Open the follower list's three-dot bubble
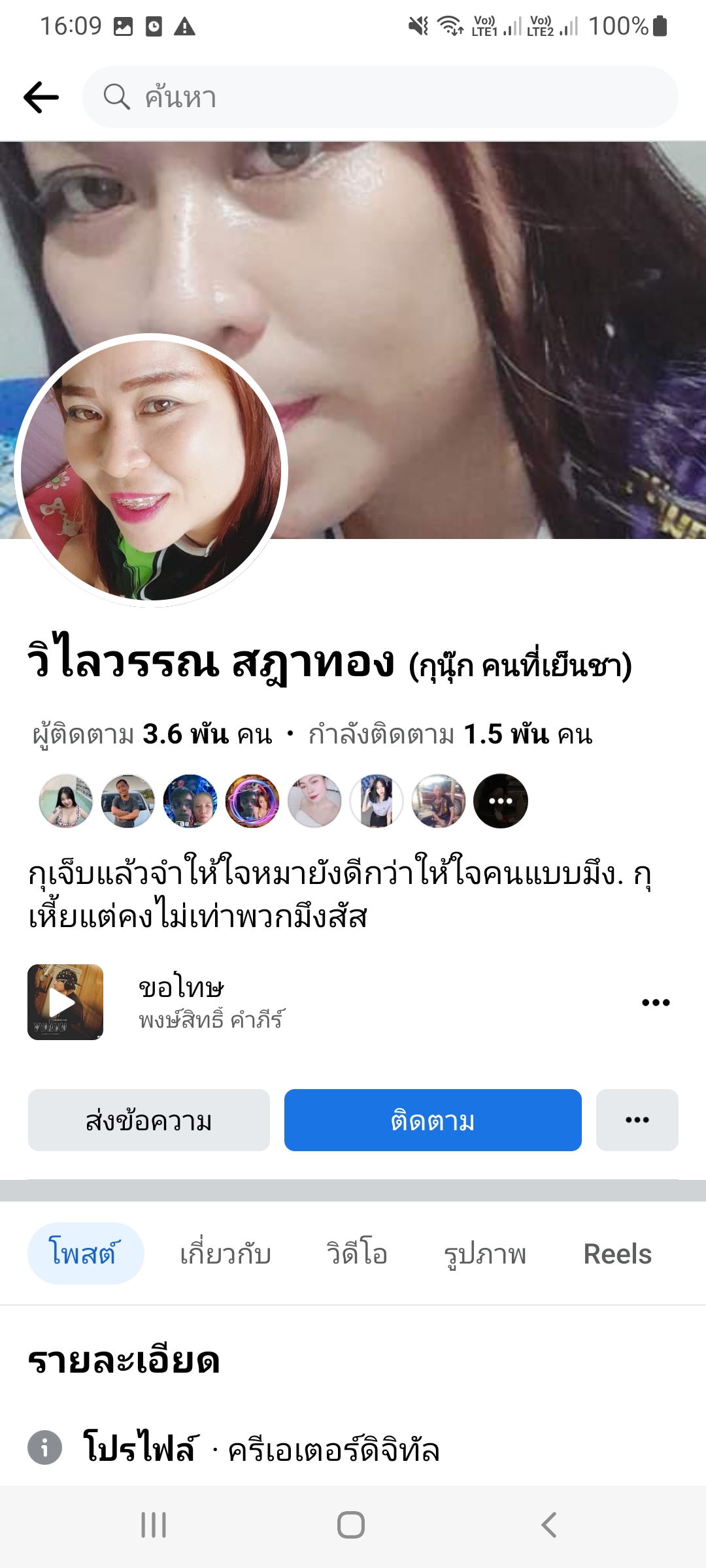The width and height of the screenshot is (706, 1568). [500, 801]
